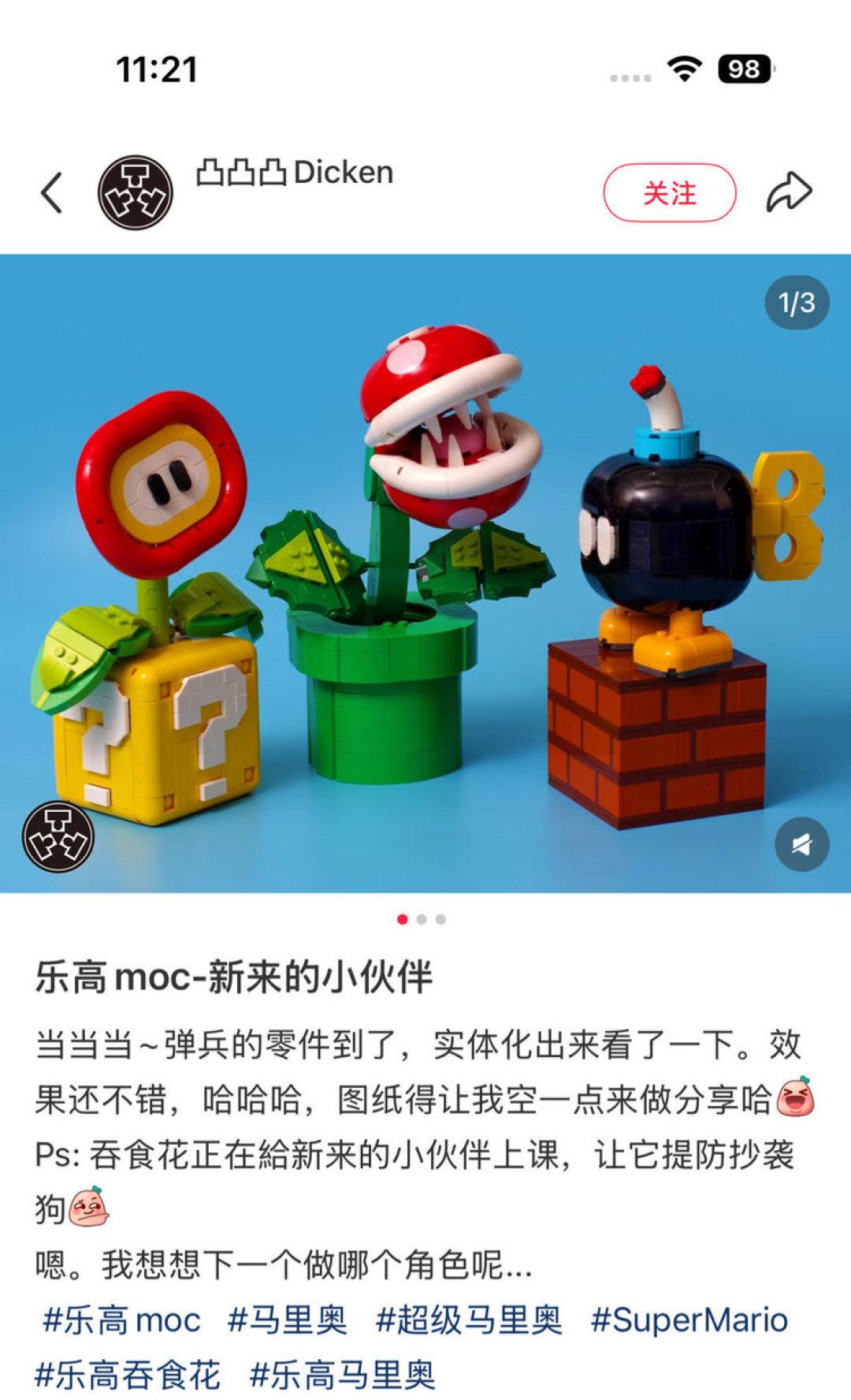
Task: Open hashtag #SuperMario
Action: (x=689, y=1320)
